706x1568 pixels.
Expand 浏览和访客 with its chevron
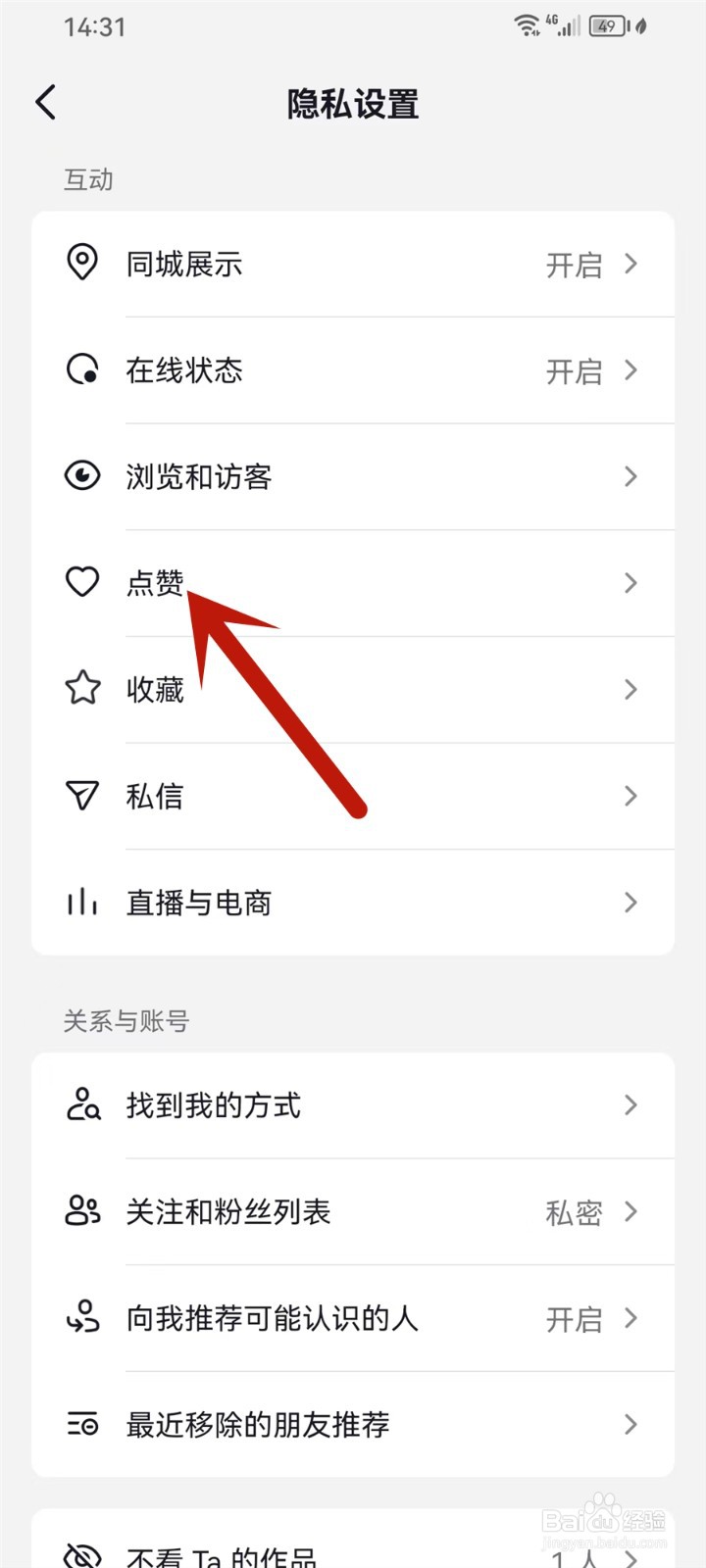[630, 476]
